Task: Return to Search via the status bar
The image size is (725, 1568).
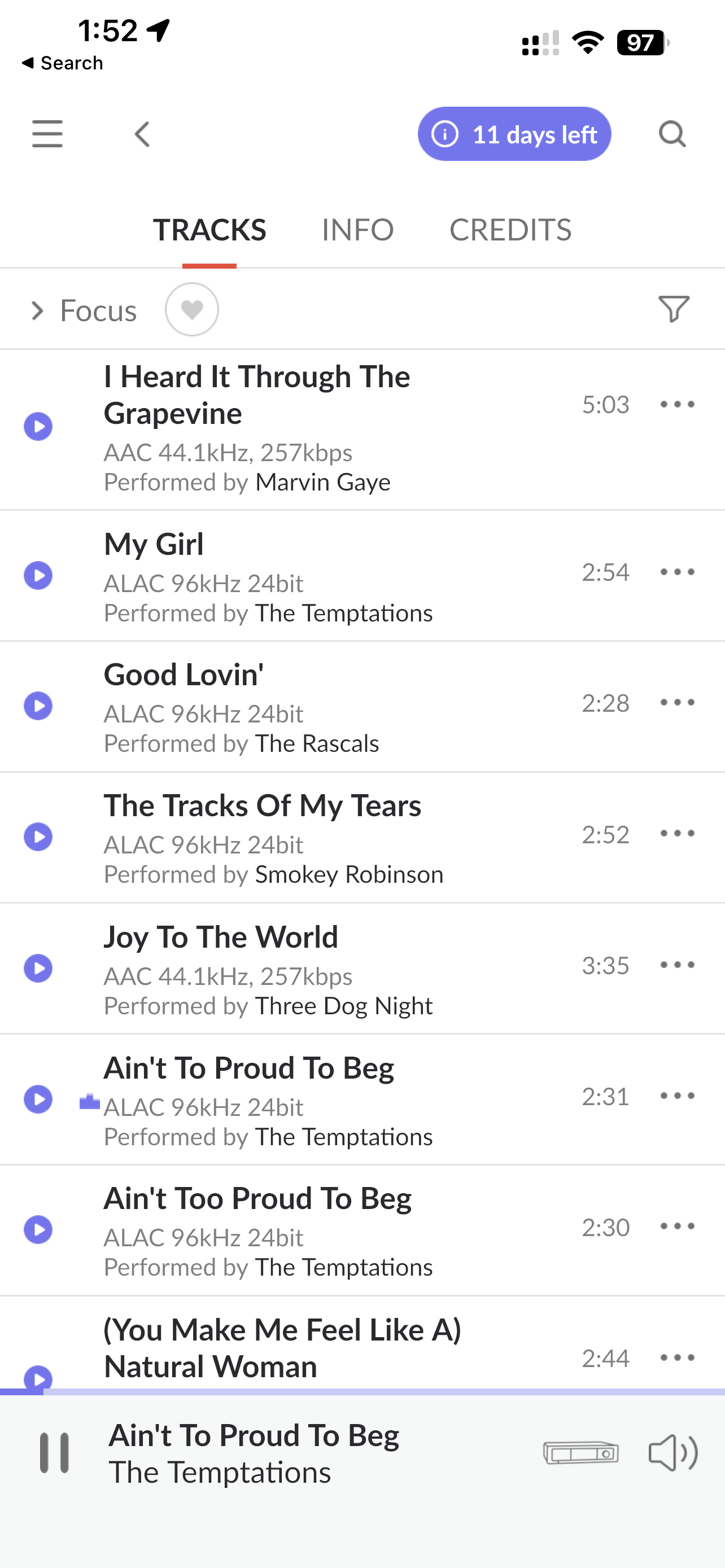Action: [x=62, y=63]
